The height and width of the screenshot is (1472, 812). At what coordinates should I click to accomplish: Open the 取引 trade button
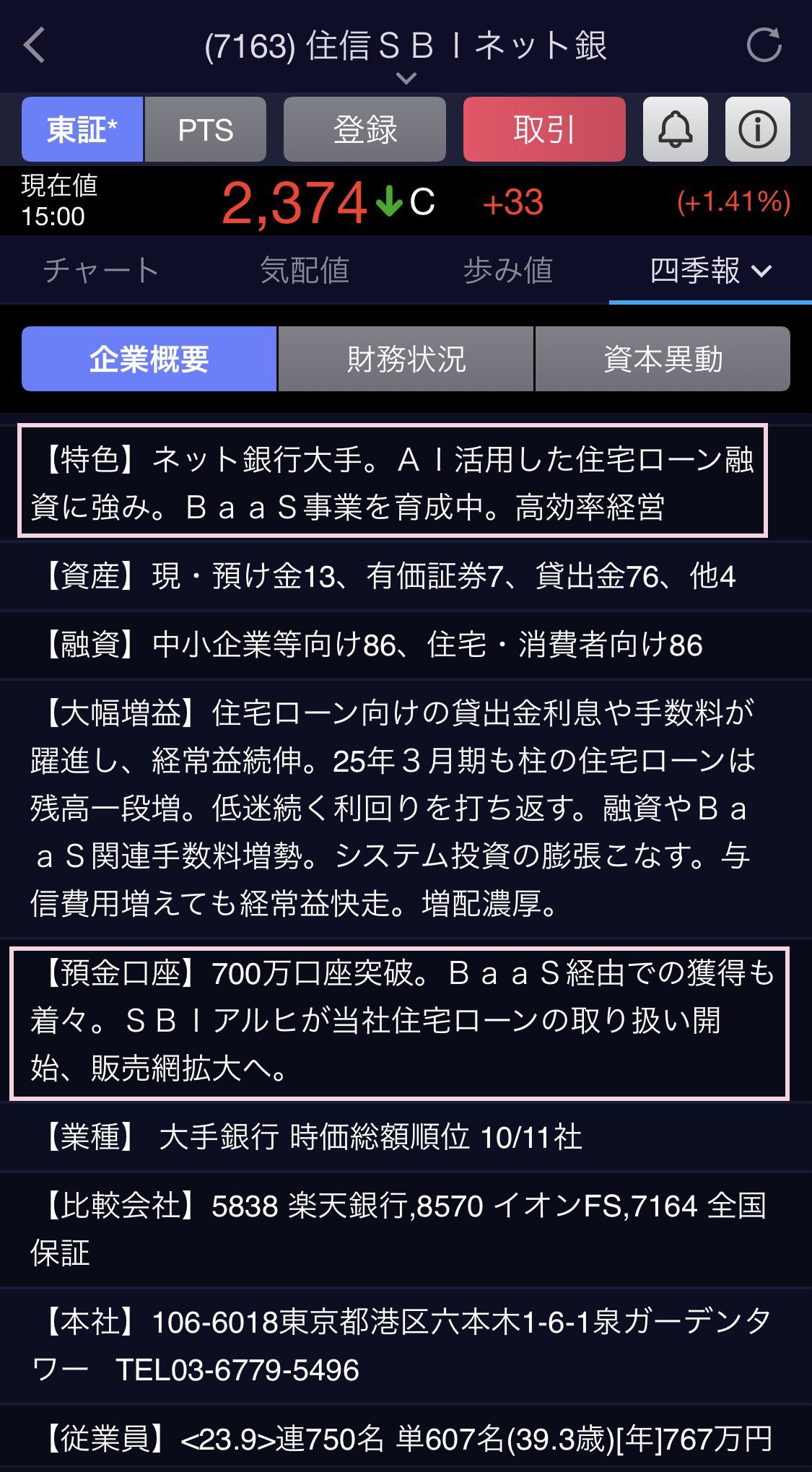(x=544, y=130)
